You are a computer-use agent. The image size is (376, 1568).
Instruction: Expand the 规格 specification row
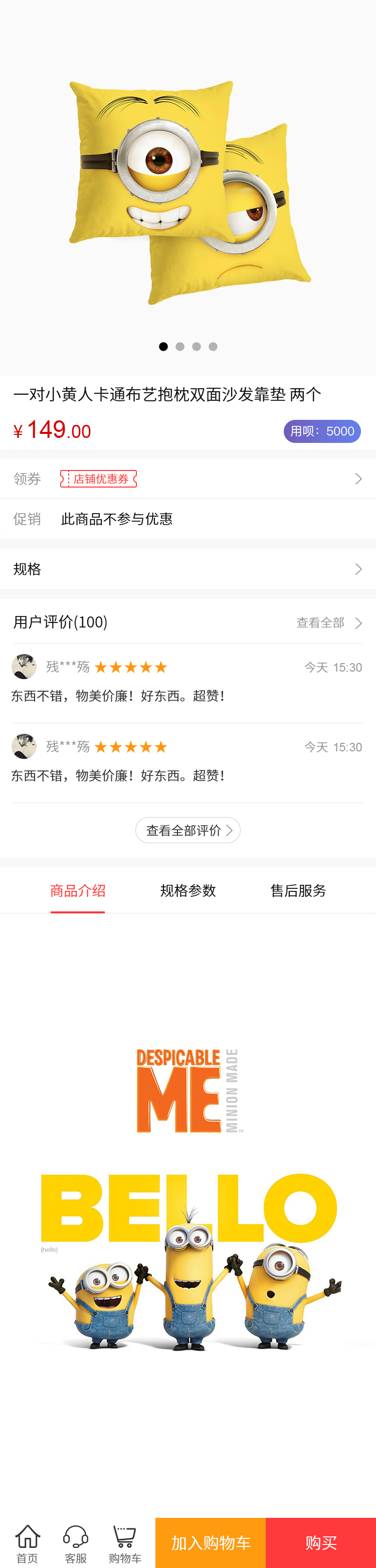[187, 569]
